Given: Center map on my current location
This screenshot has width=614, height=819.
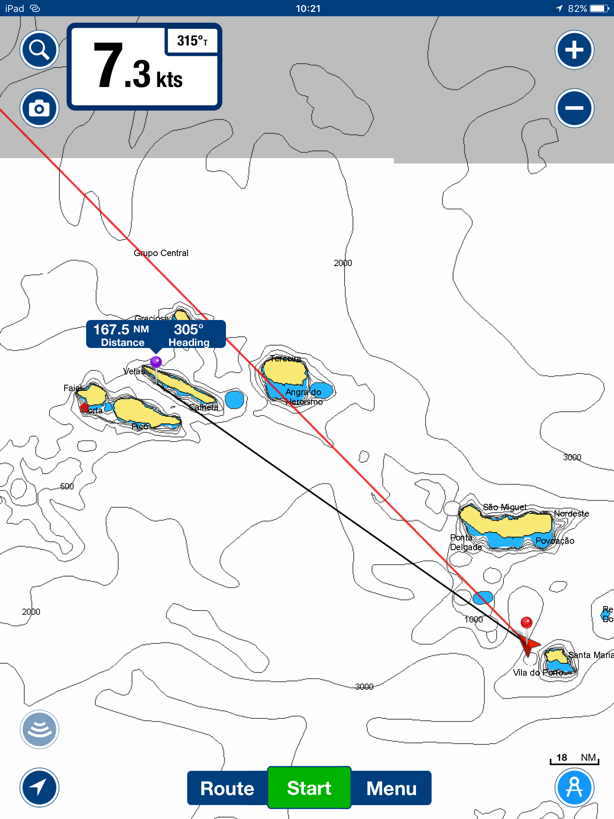Looking at the screenshot, I should (x=39, y=787).
